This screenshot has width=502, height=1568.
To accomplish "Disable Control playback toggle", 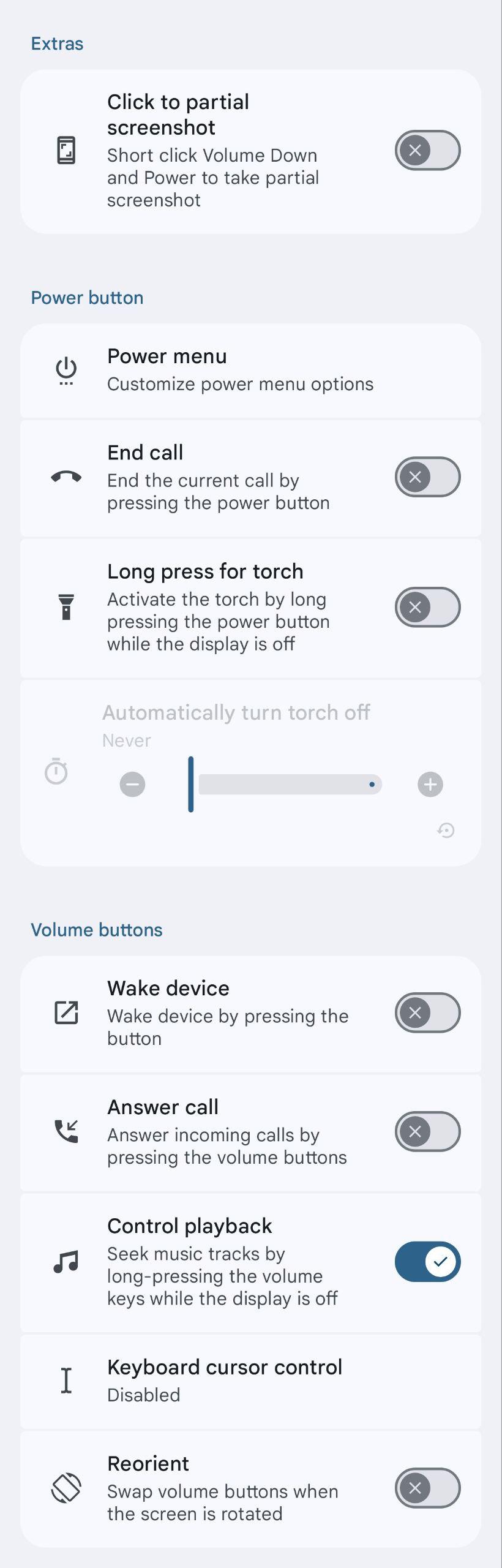I will pos(427,1262).
